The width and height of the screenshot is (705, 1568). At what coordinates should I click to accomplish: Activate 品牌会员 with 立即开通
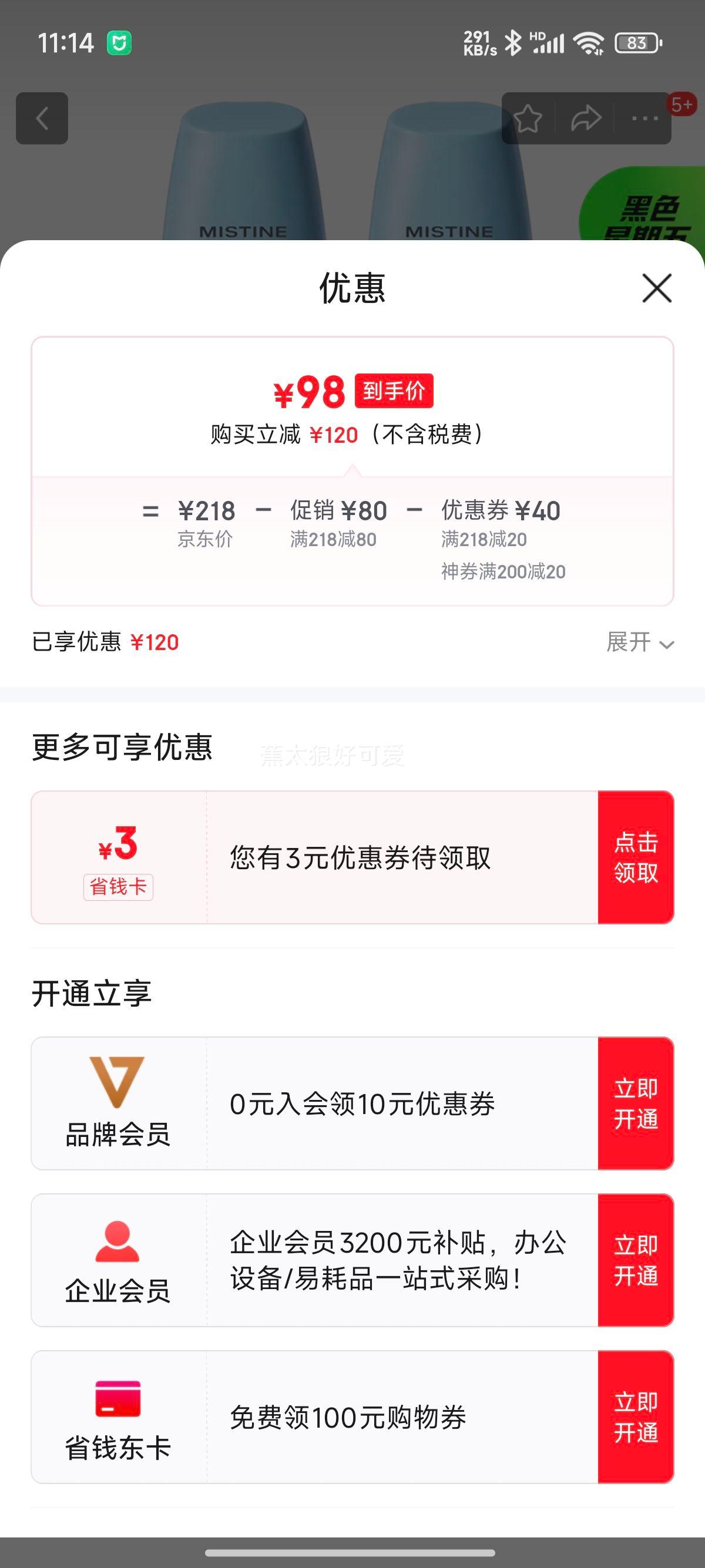(636, 1103)
